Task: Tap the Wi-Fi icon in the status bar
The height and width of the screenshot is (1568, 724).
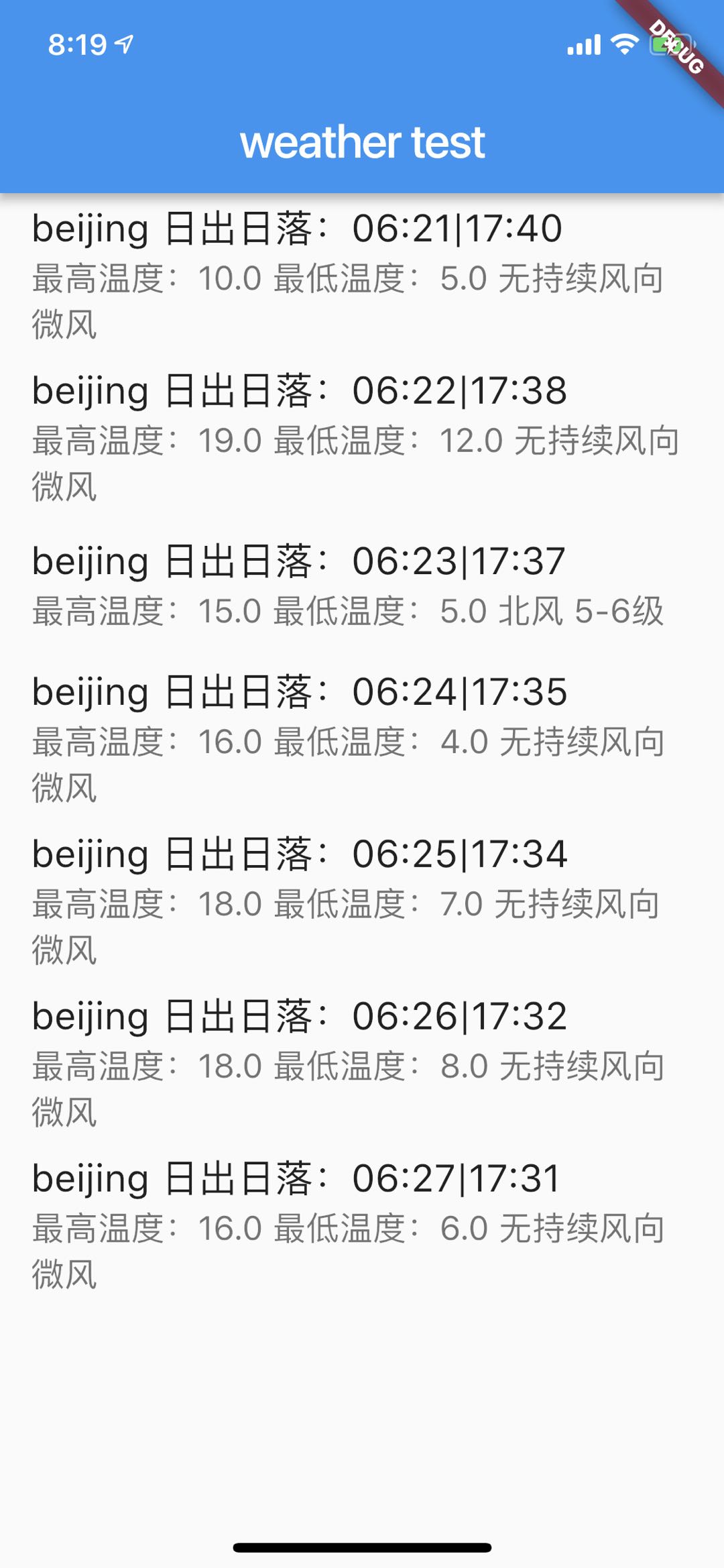Action: tap(624, 43)
